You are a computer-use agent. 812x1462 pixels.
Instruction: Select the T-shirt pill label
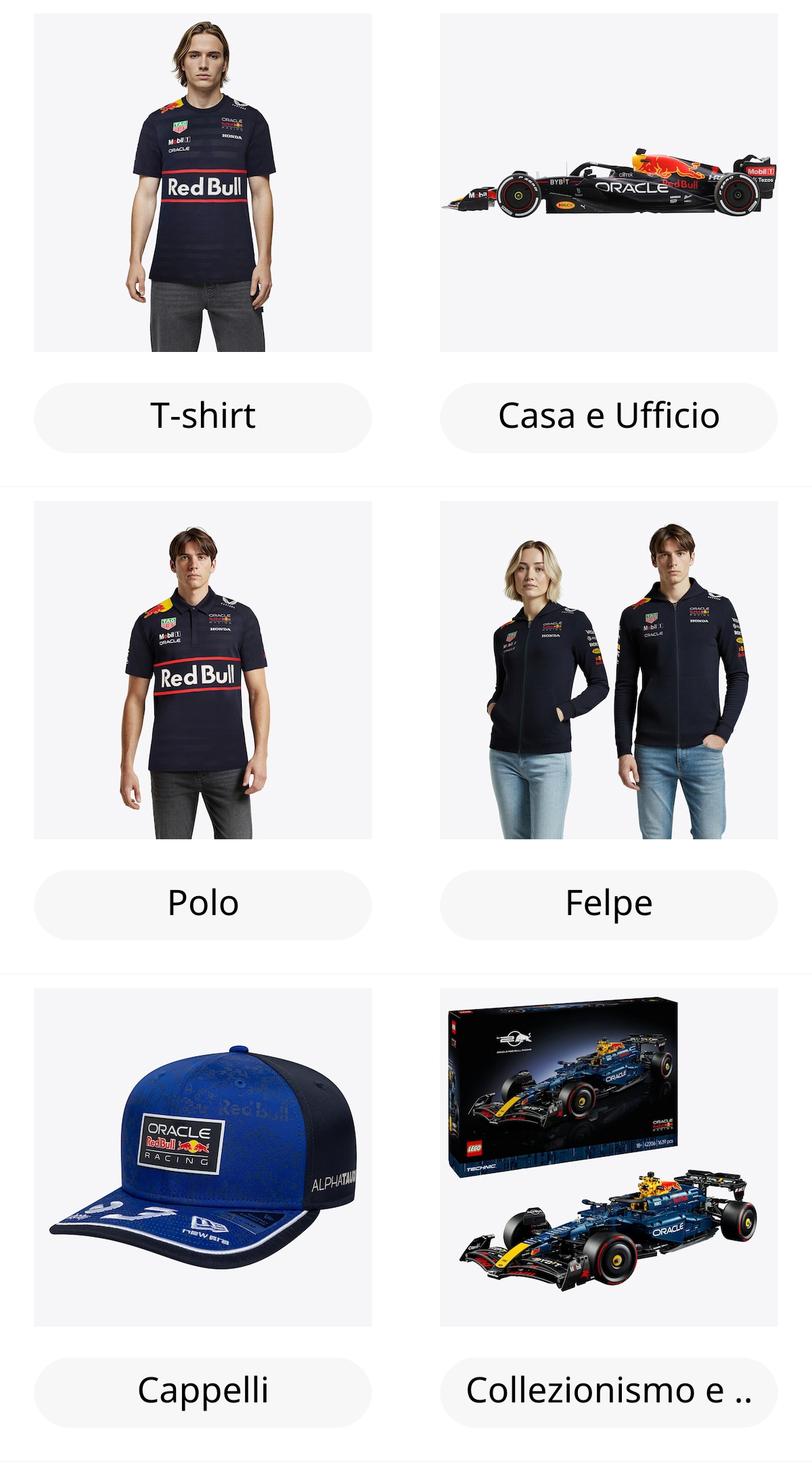coord(202,416)
